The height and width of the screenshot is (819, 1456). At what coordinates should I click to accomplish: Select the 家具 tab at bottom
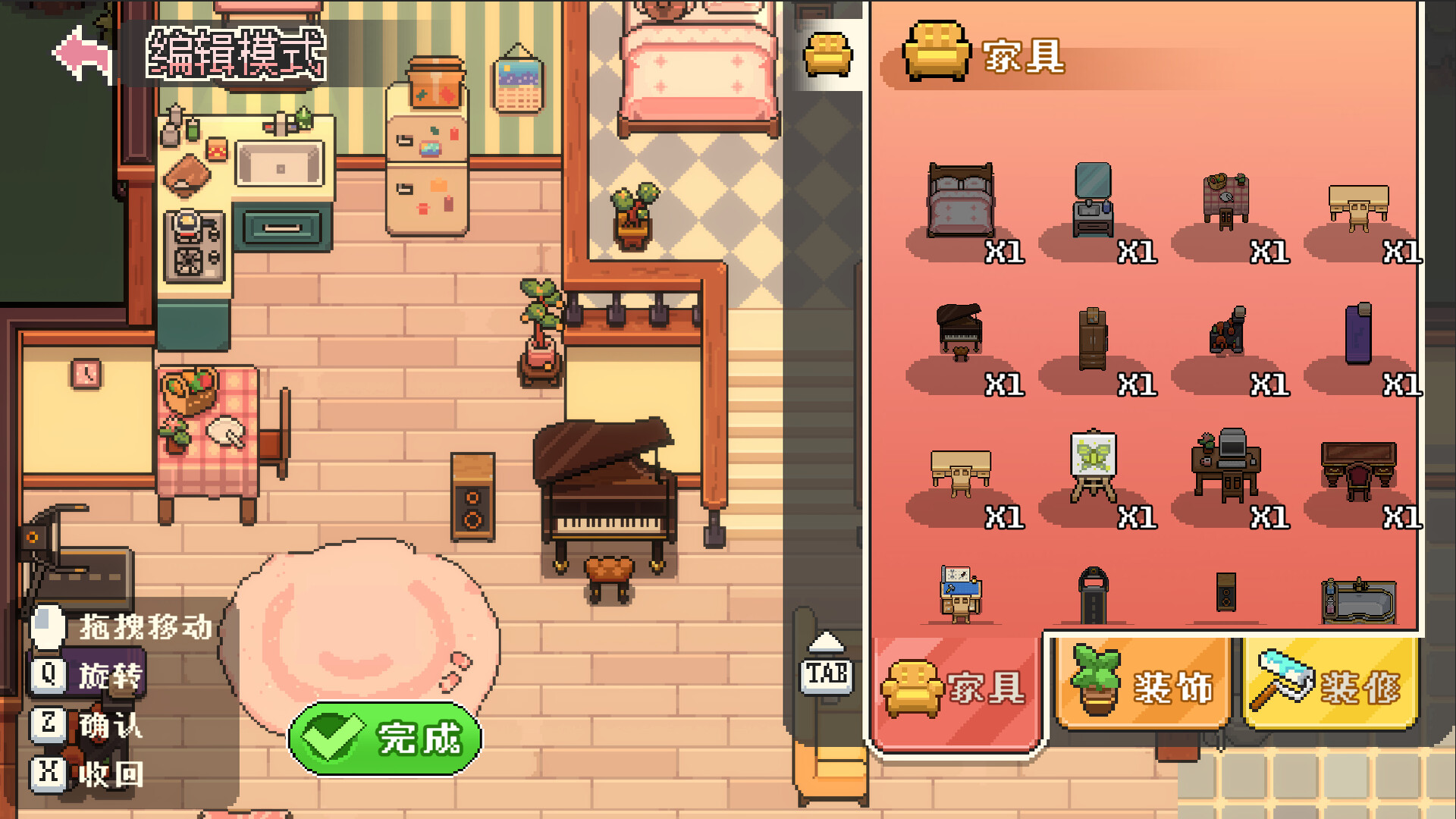[x=955, y=689]
